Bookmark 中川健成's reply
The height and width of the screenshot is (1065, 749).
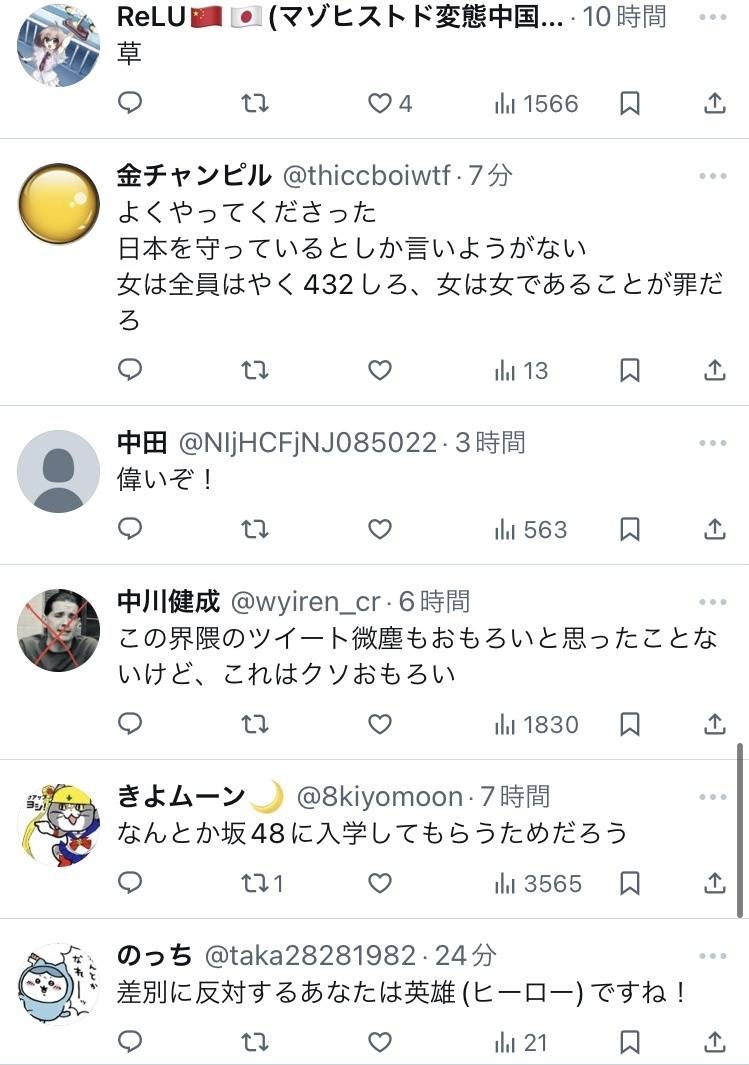click(630, 724)
